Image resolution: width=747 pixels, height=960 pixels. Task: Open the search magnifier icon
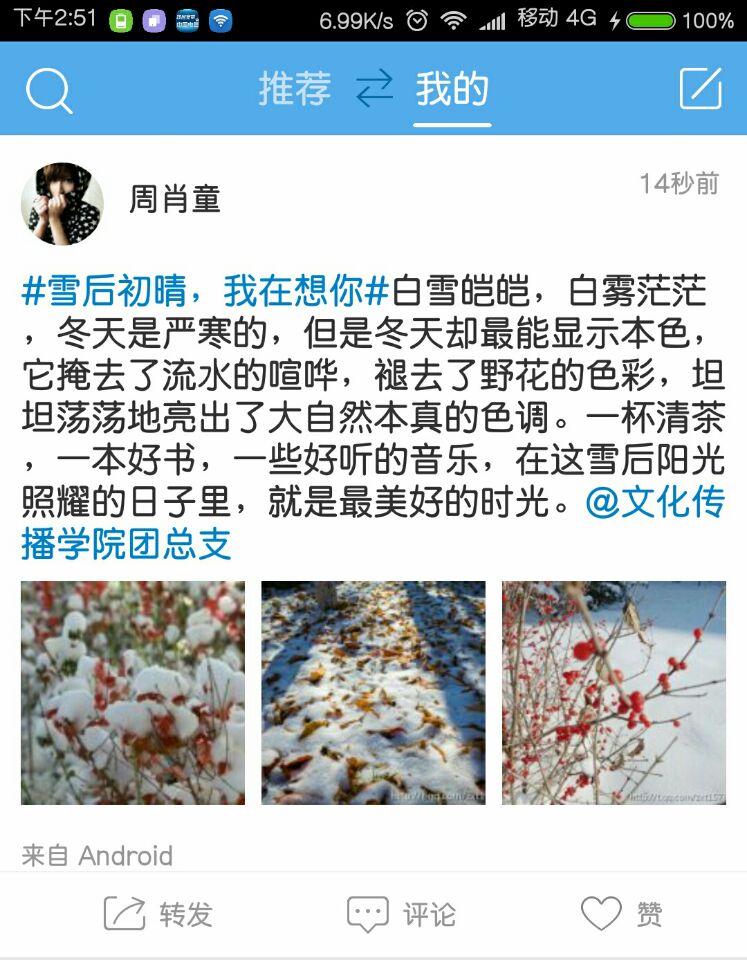(48, 90)
